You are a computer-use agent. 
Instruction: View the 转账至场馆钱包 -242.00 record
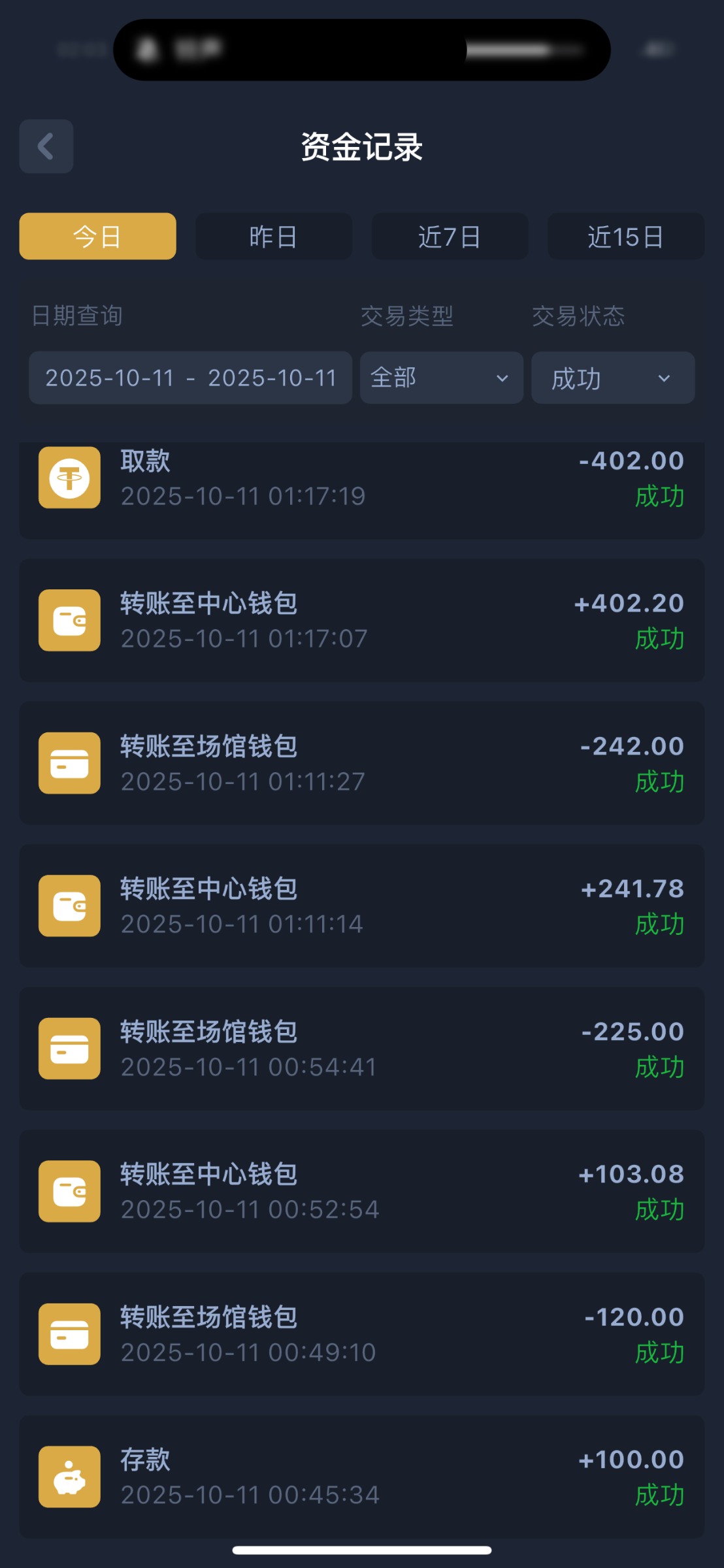[361, 763]
